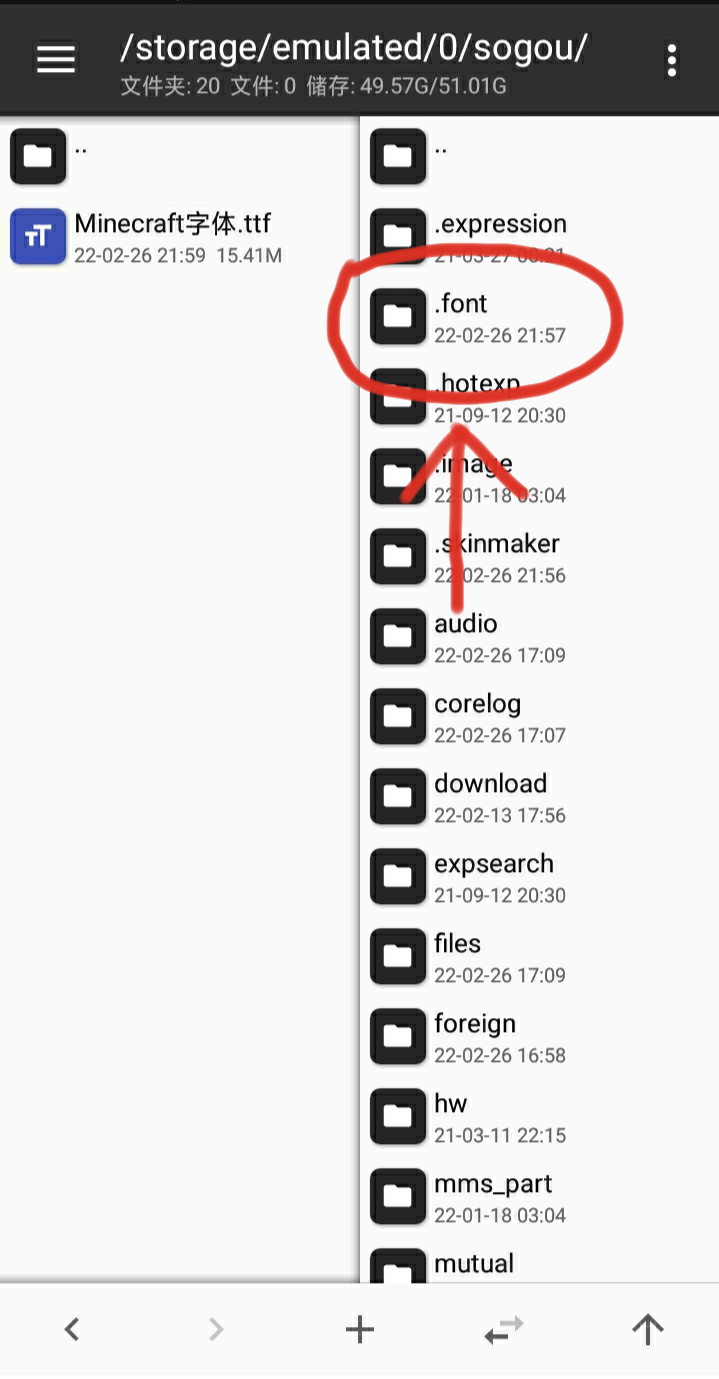Open the expsearch folder
This screenshot has width=719, height=1379.
tap(539, 876)
